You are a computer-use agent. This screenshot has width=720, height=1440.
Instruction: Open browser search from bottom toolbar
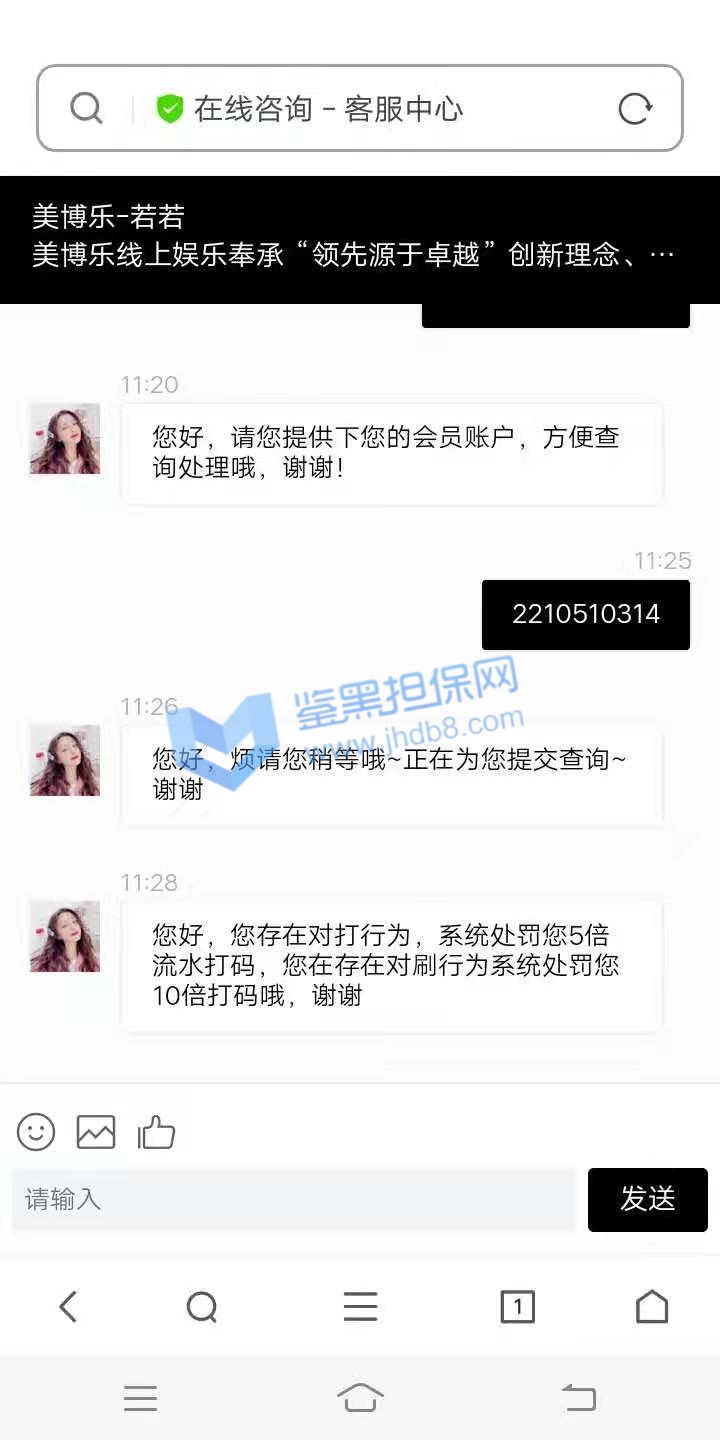coord(202,1306)
